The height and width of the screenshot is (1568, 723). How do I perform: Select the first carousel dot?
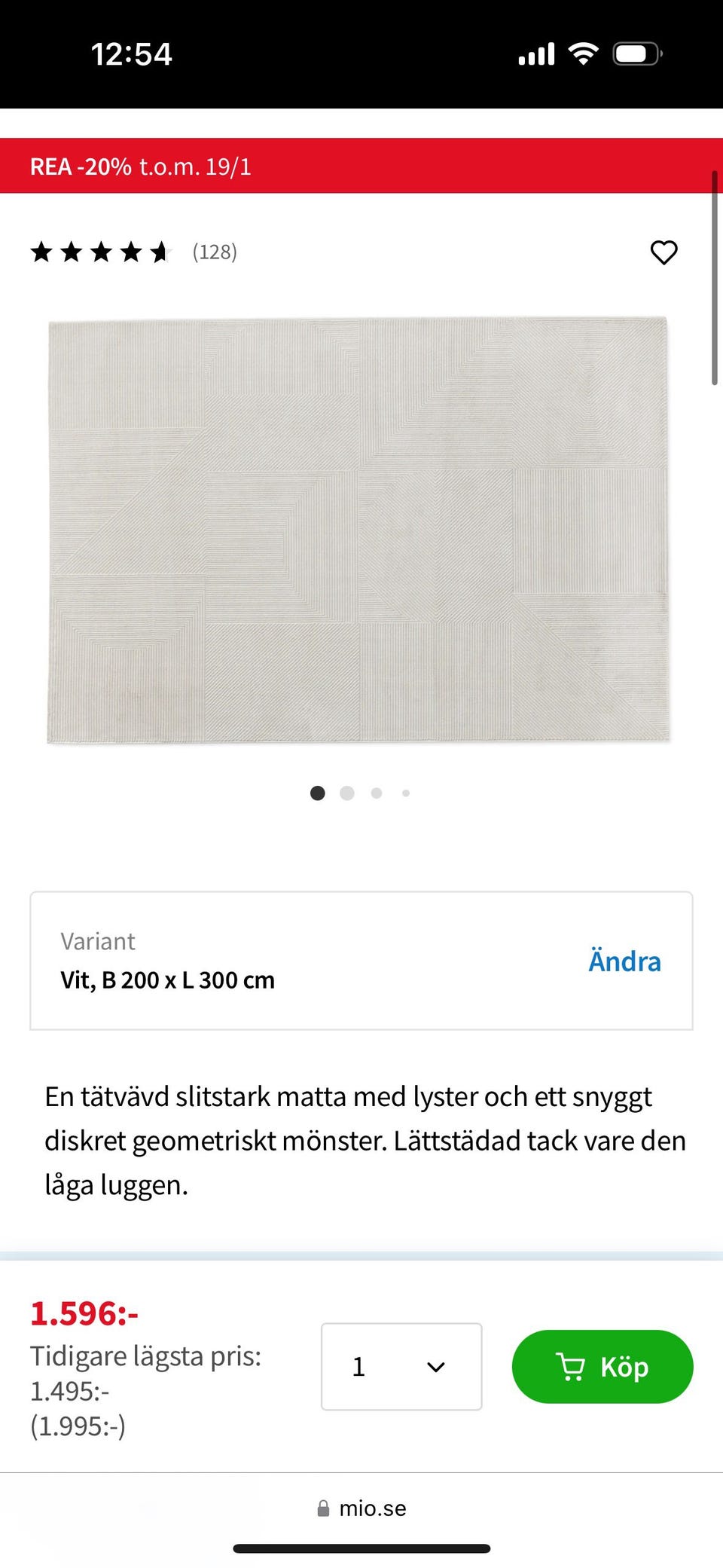point(317,793)
